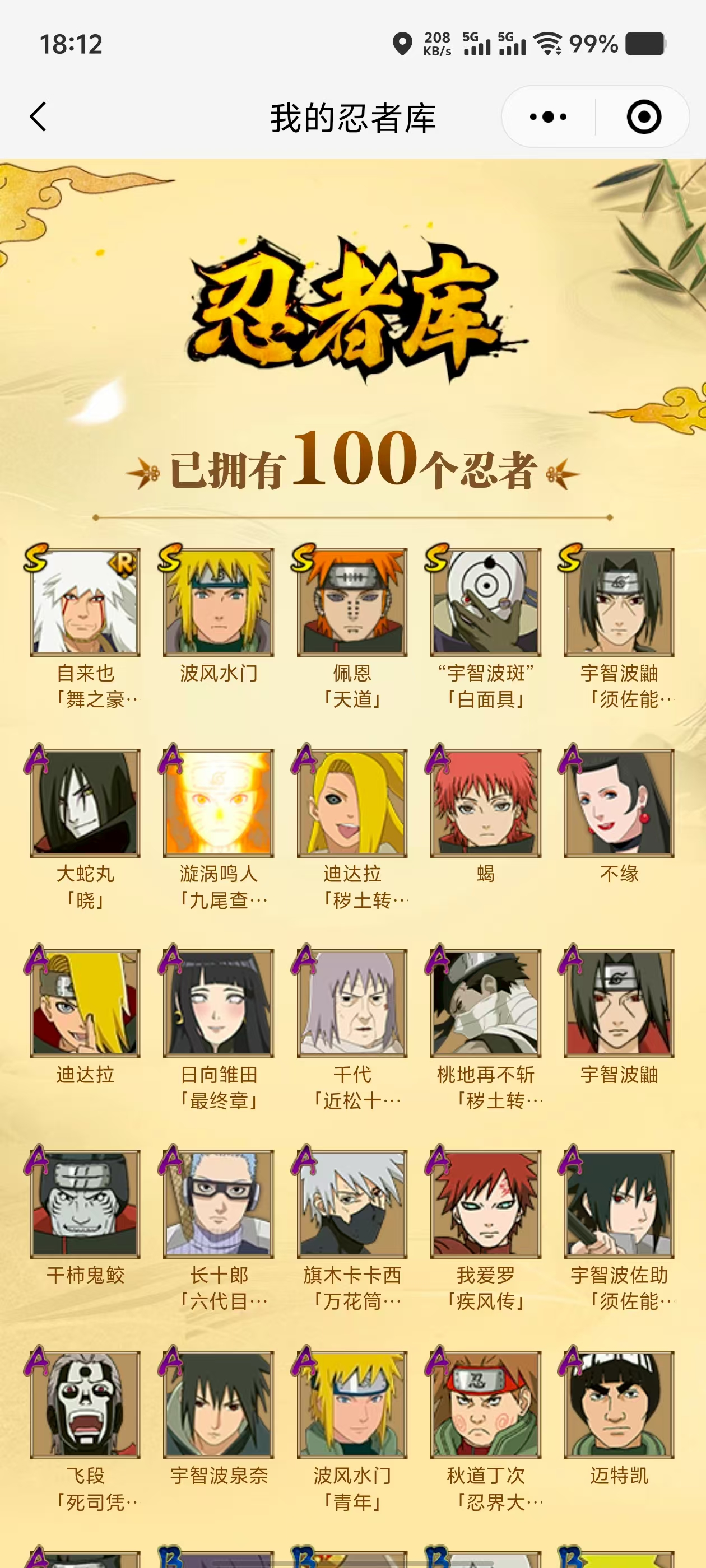Screen dimensions: 706x1568
Task: Go back from 我的忍者库
Action: pos(38,116)
